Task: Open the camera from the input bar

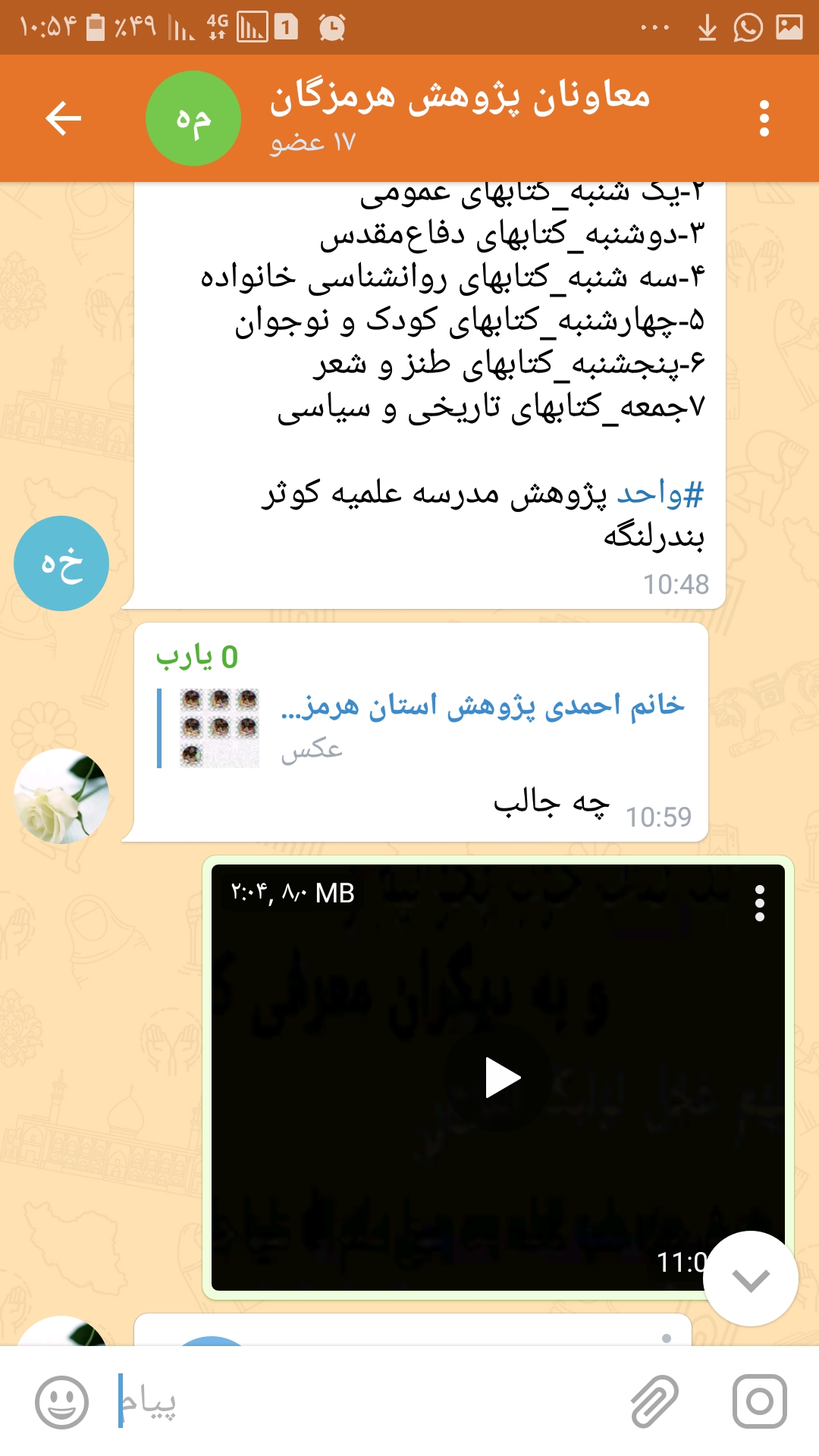Action: coord(760,1402)
